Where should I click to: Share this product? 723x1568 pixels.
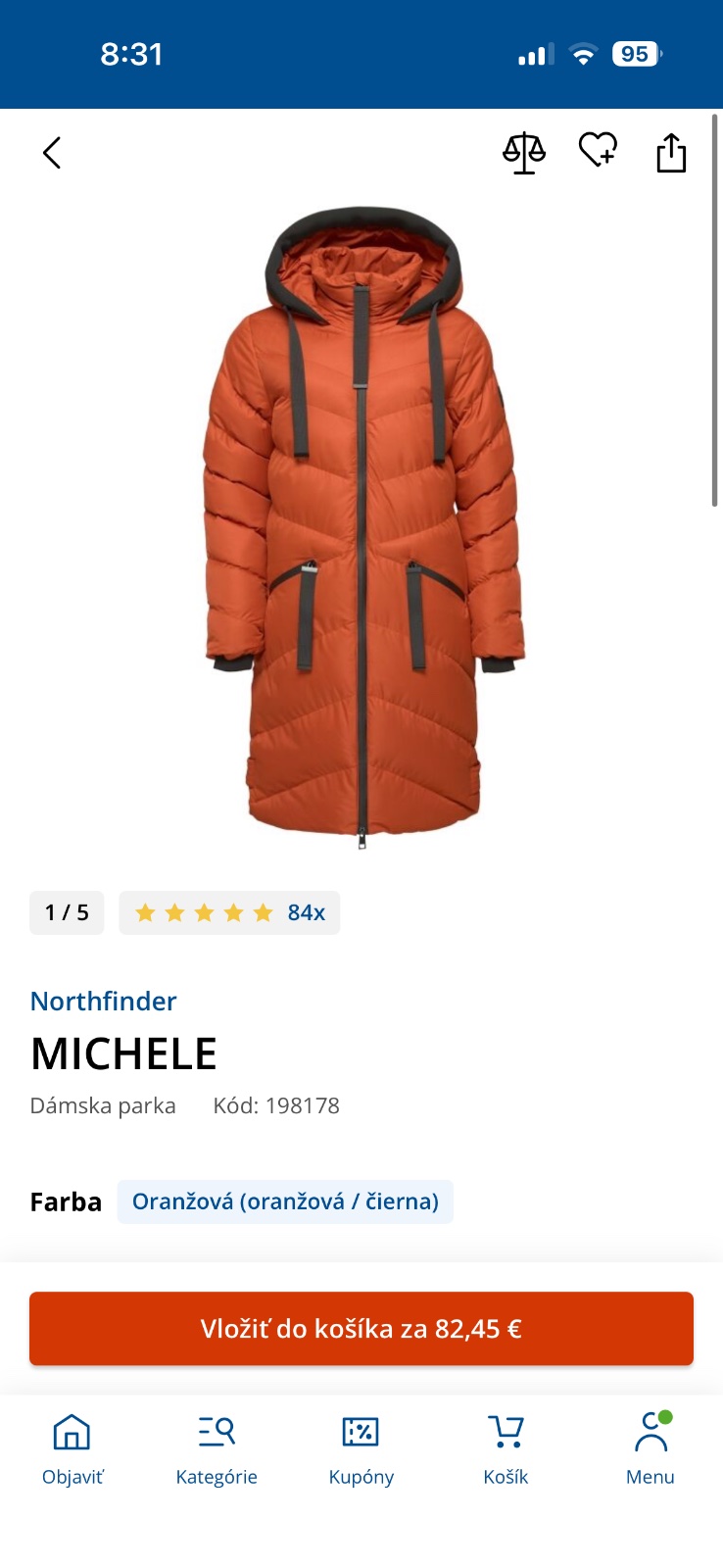coord(671,153)
